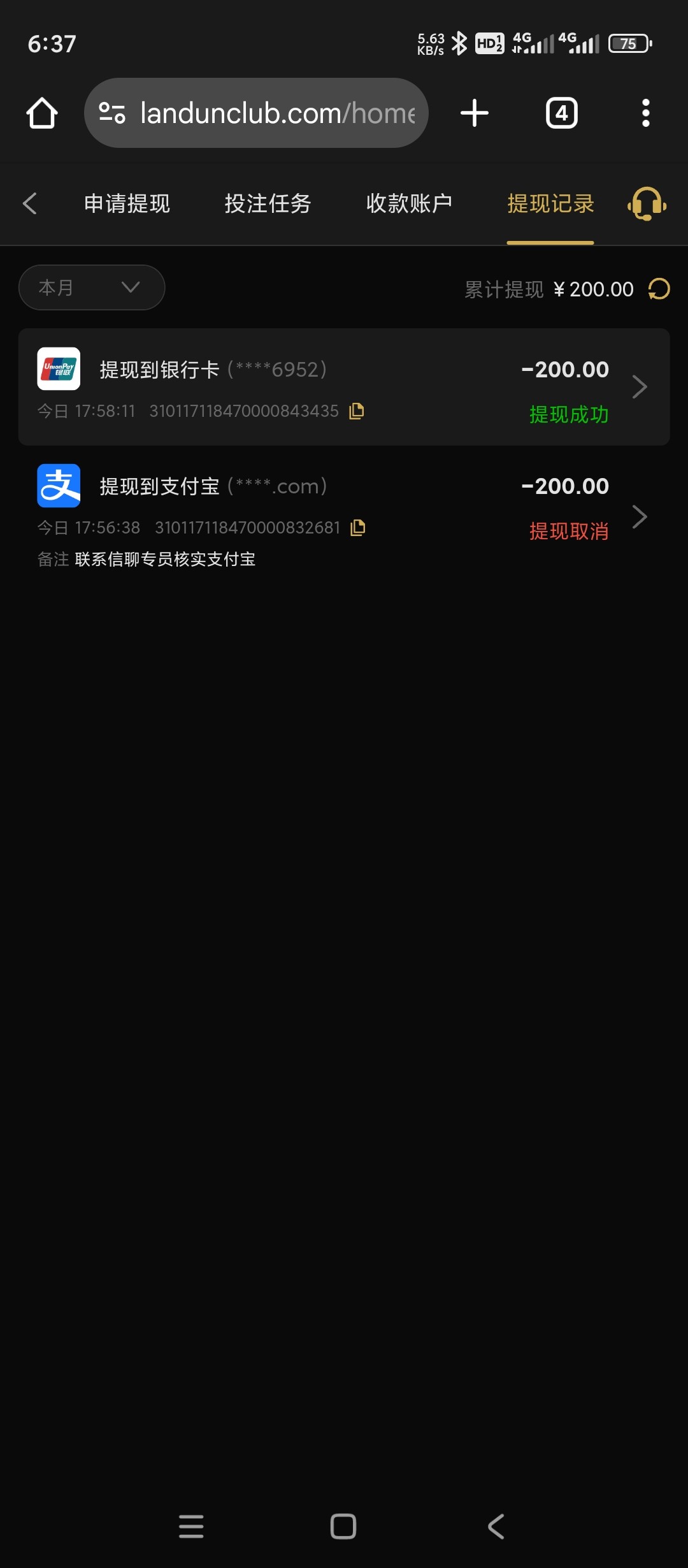The width and height of the screenshot is (688, 1568).
Task: Refresh the 累计提现 total
Action: point(659,289)
